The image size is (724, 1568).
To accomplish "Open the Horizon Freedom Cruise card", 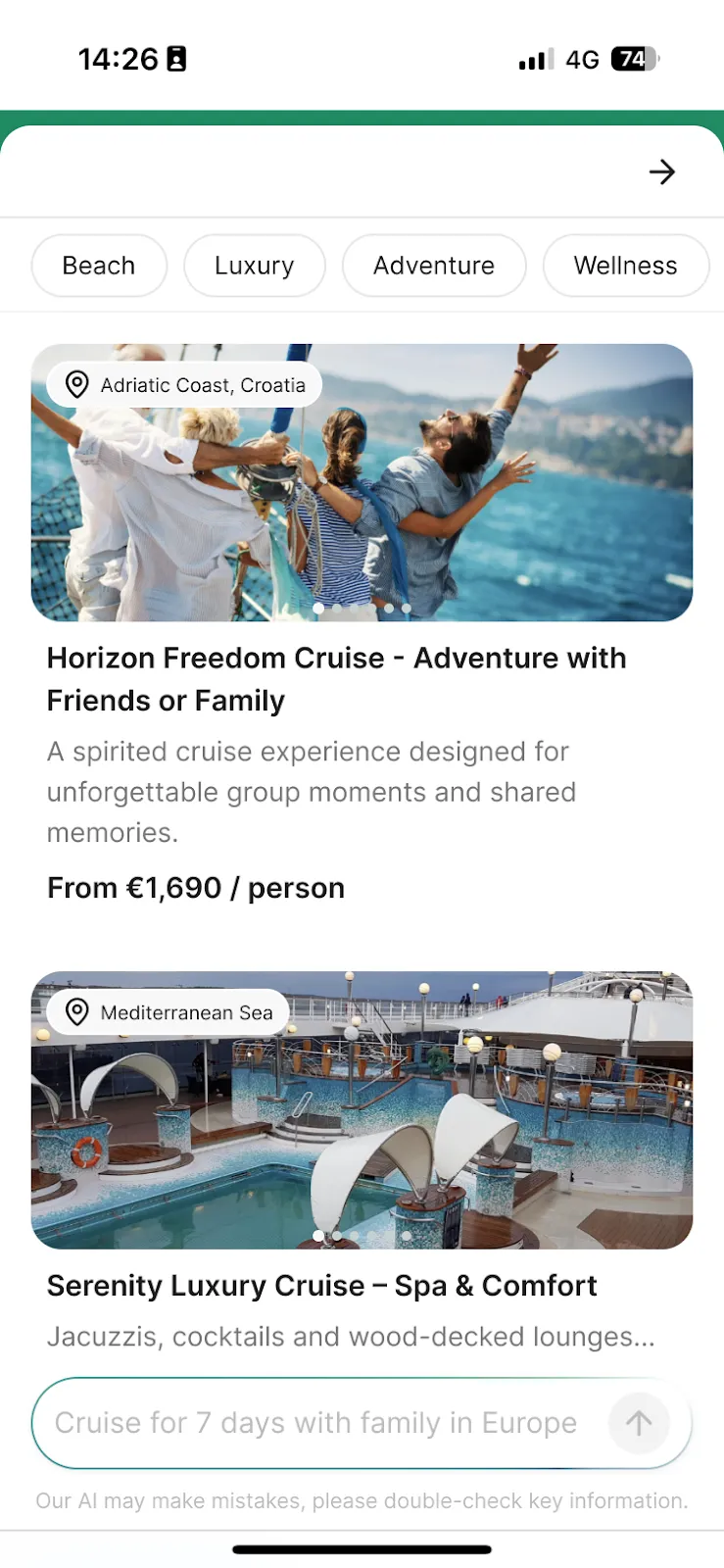I will [362, 624].
